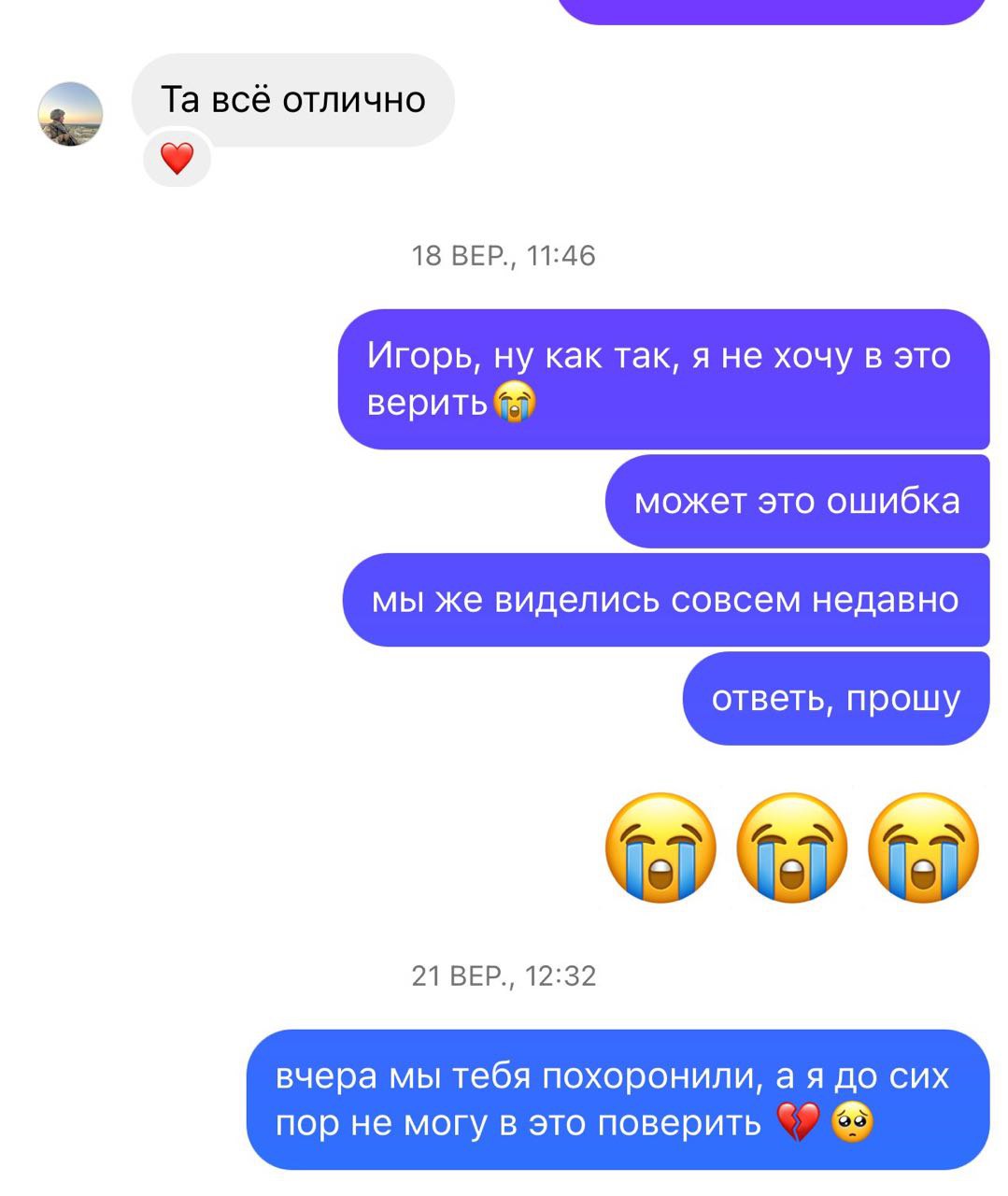The height and width of the screenshot is (1196, 1008).
Task: Open the sender's profile picture avatar
Action: (x=70, y=114)
